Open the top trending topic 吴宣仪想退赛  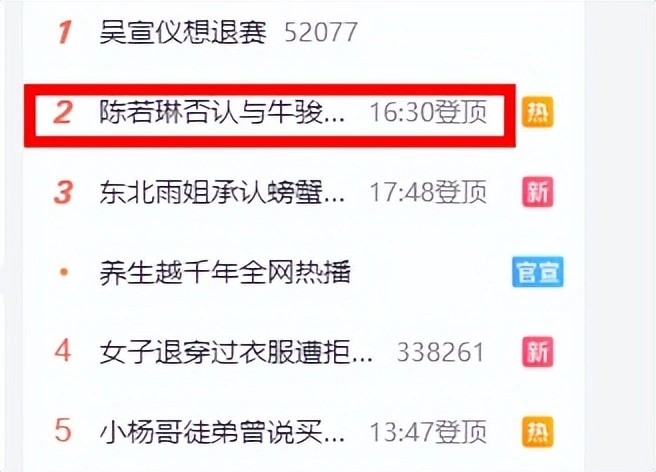183,33
